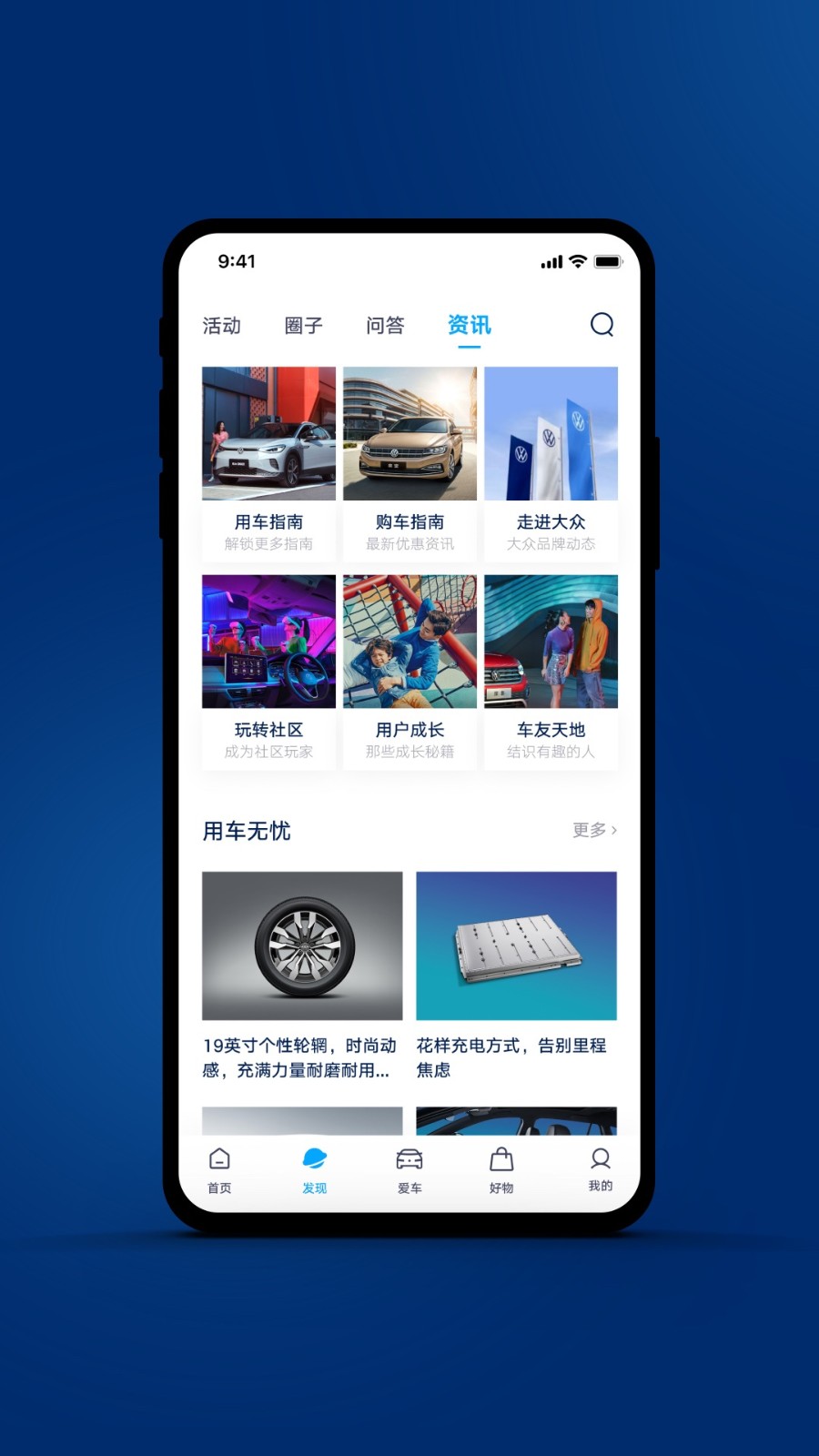
Task: Open 玩转社区 to become a community player
Action: point(268,672)
